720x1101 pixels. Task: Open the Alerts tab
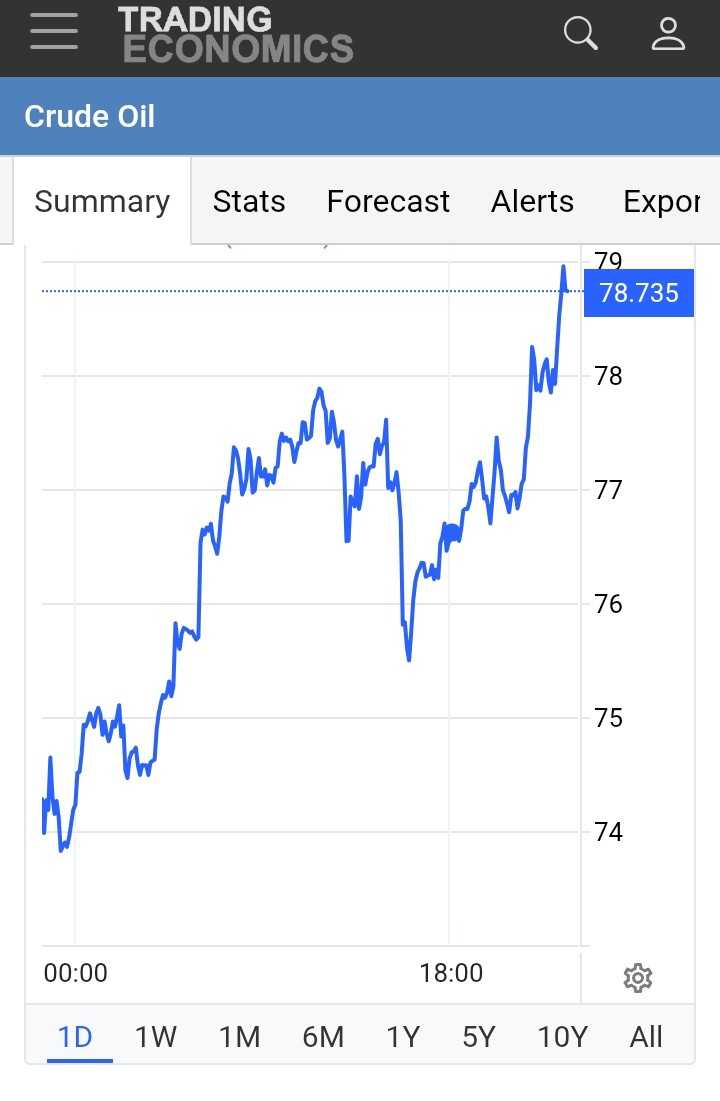click(x=532, y=202)
